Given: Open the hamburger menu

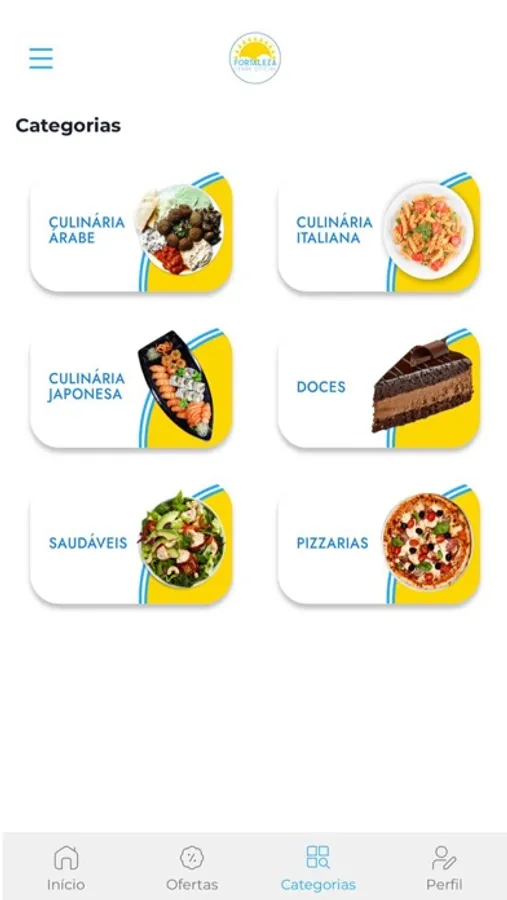Looking at the screenshot, I should [x=41, y=59].
